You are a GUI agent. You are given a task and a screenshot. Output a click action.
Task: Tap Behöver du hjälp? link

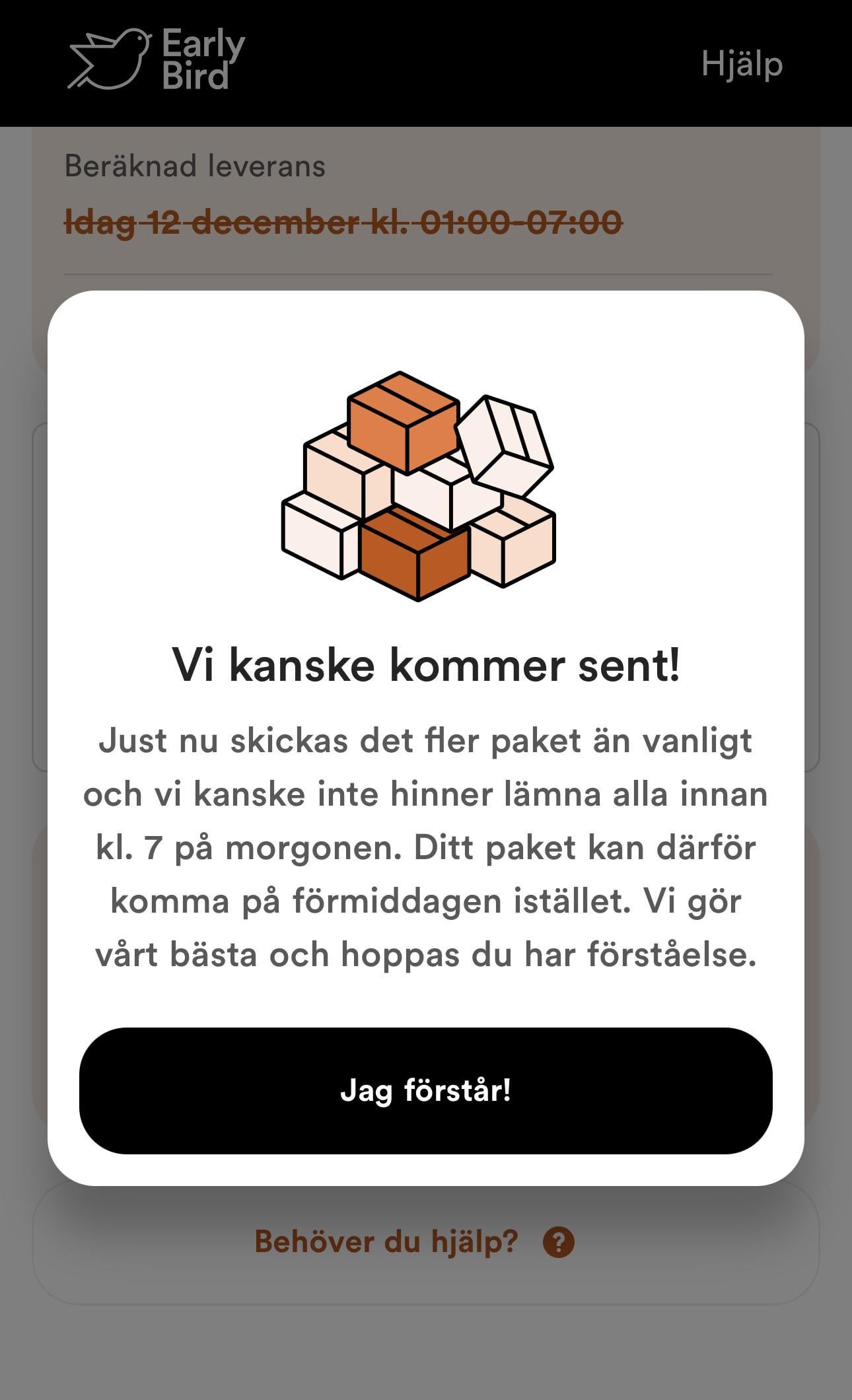[414, 1242]
